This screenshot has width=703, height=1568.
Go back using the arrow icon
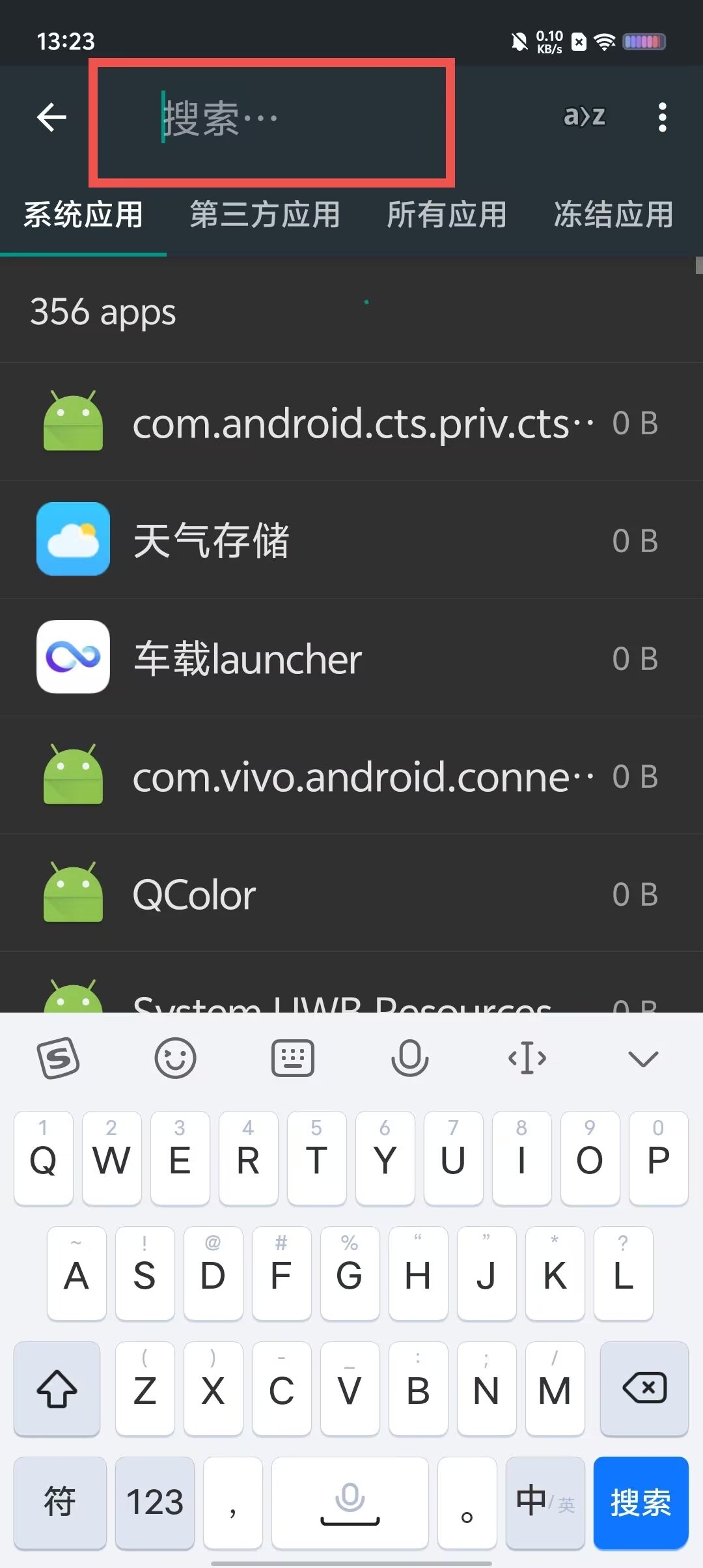coord(52,118)
